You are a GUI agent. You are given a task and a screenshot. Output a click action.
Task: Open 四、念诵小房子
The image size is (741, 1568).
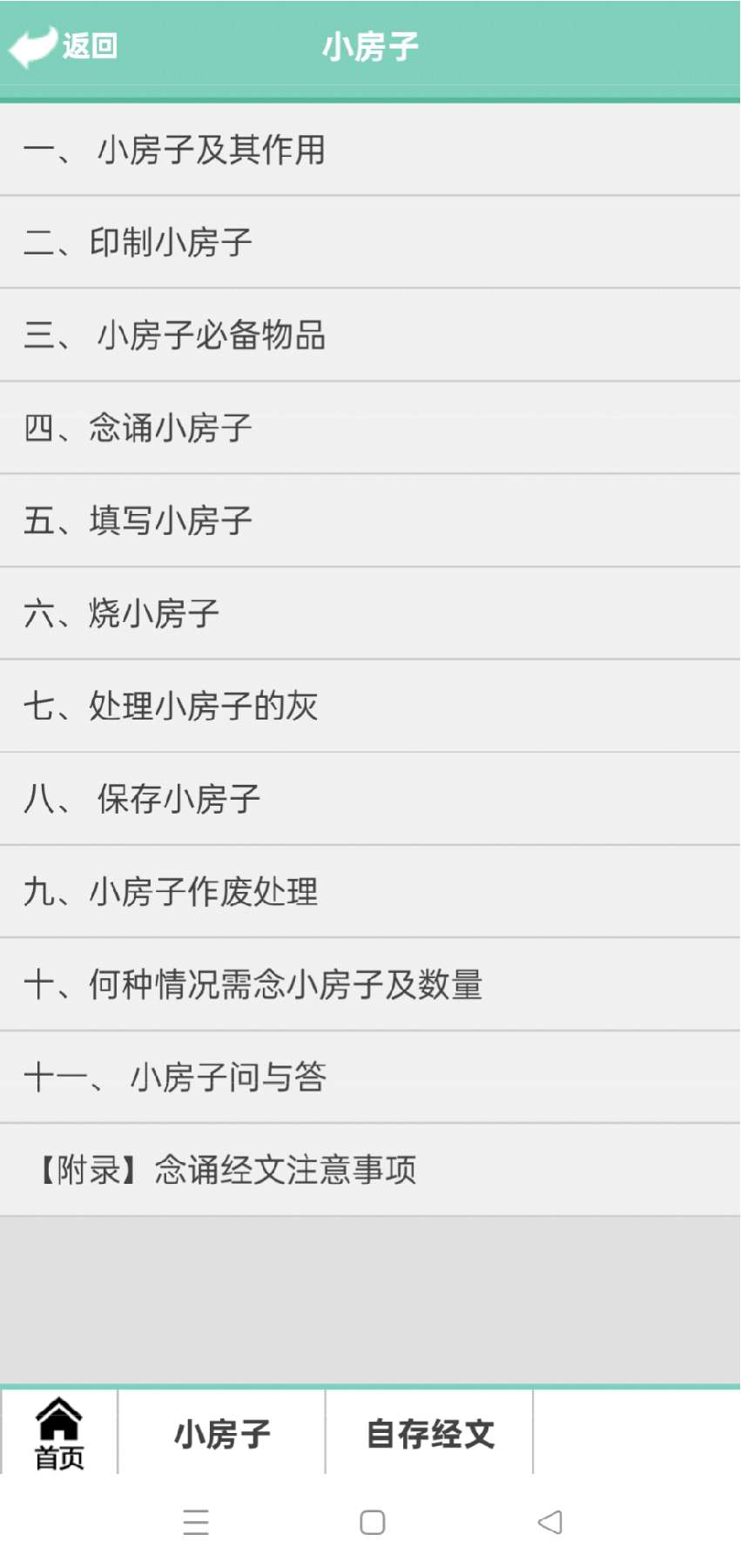[x=370, y=428]
